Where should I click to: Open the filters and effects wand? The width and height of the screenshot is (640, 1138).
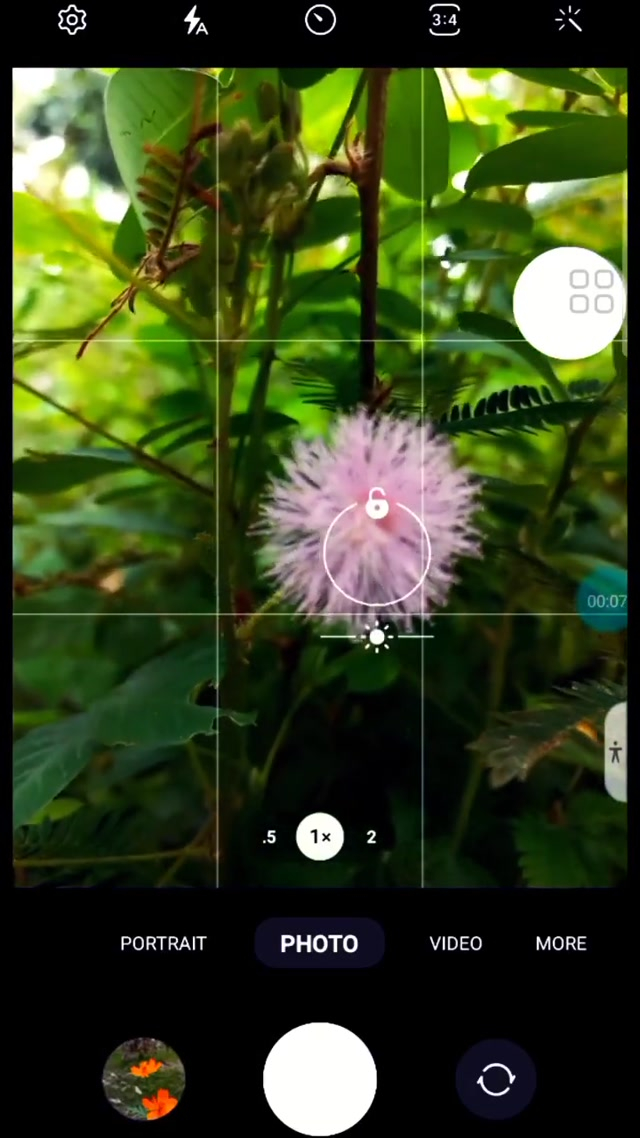(568, 20)
